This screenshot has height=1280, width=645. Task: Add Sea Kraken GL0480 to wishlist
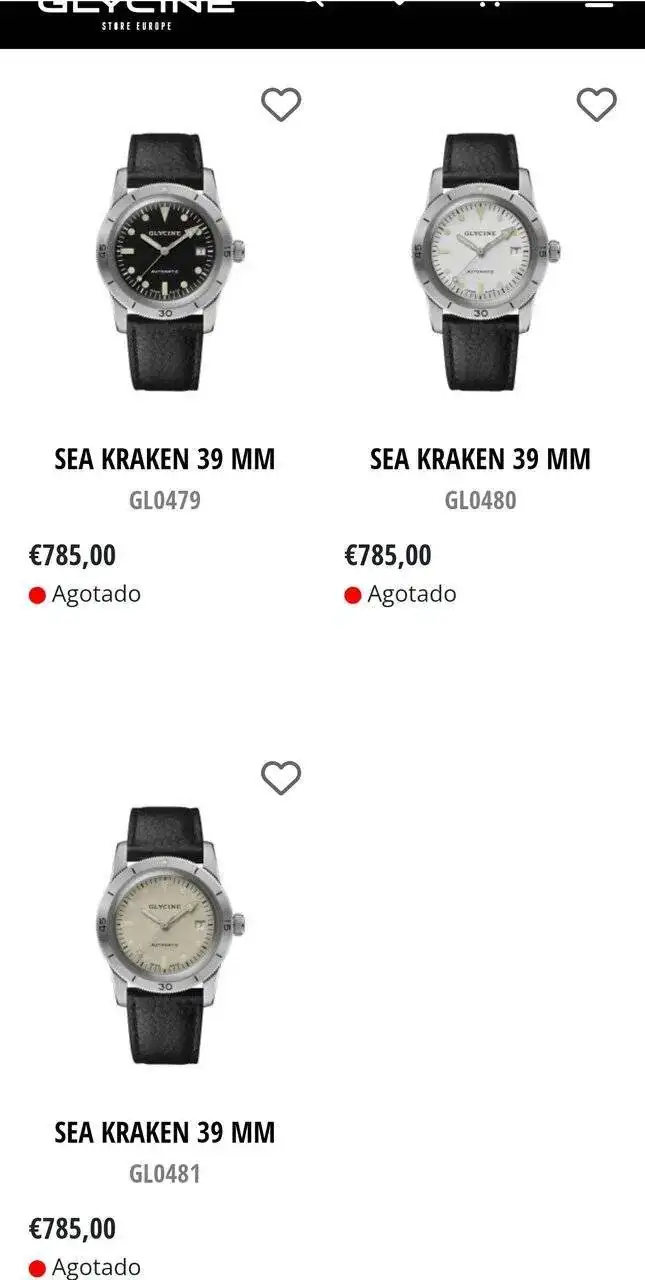[x=597, y=104]
